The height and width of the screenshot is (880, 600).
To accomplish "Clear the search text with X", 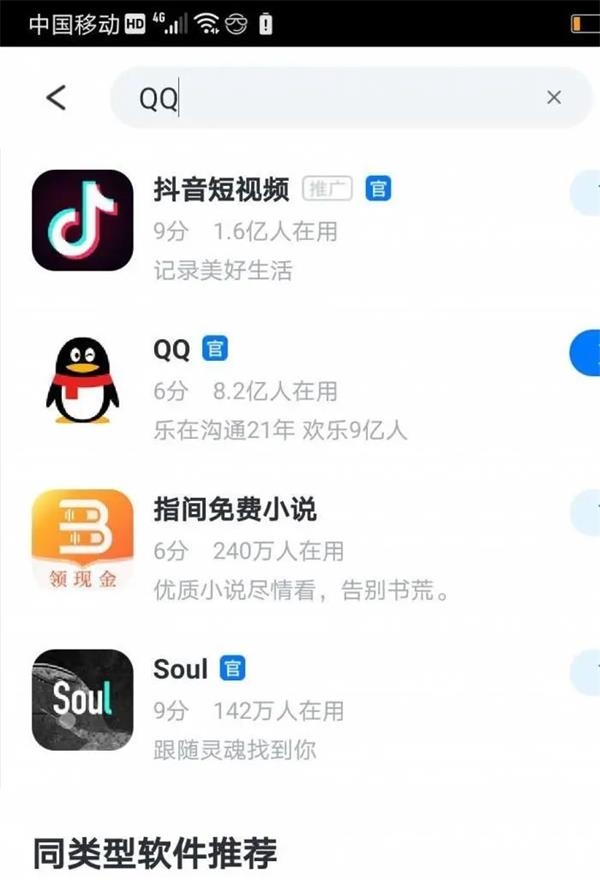I will [x=553, y=97].
